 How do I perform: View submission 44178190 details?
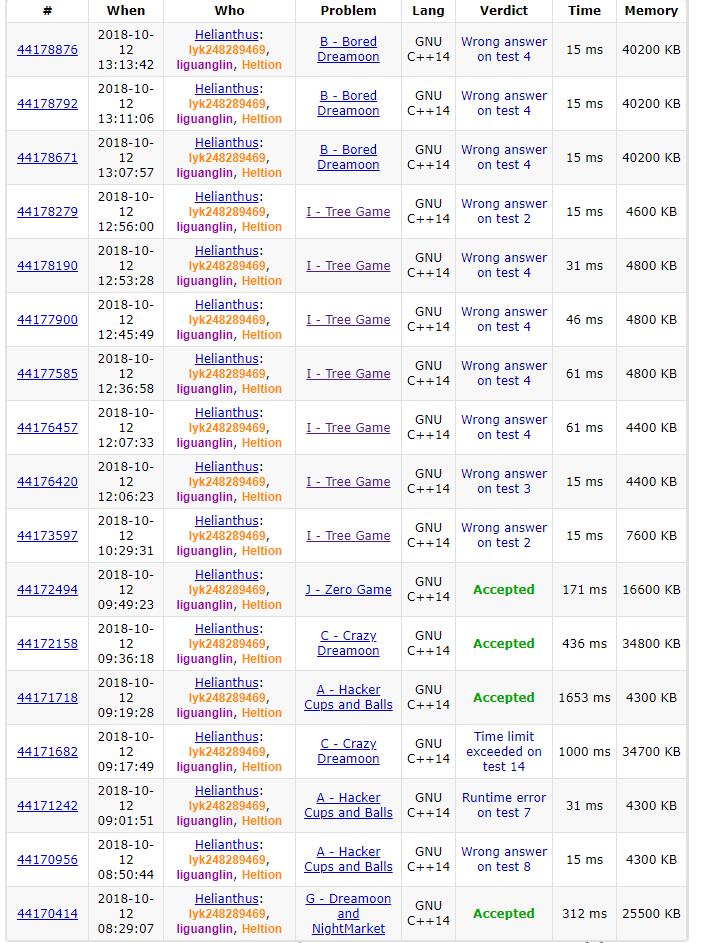coord(47,266)
